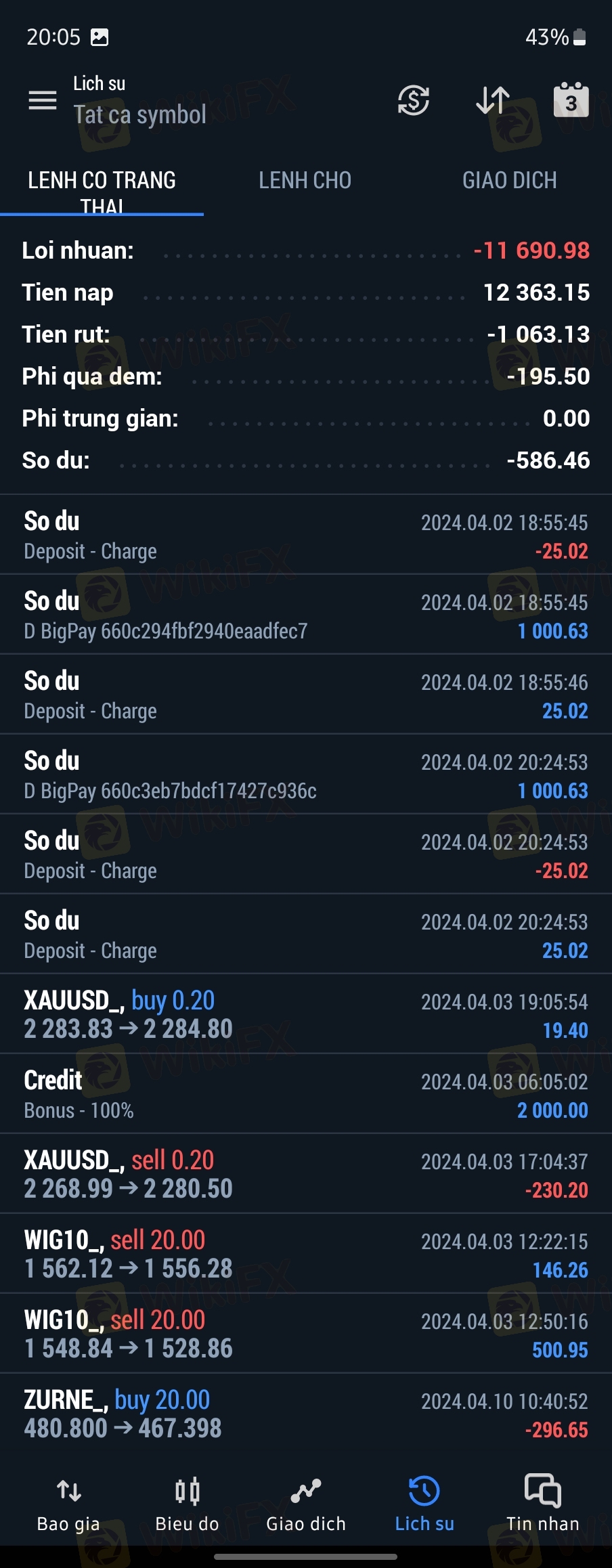Open the calendar date range filter
Image resolution: width=612 pixels, height=1568 pixels.
tap(571, 101)
